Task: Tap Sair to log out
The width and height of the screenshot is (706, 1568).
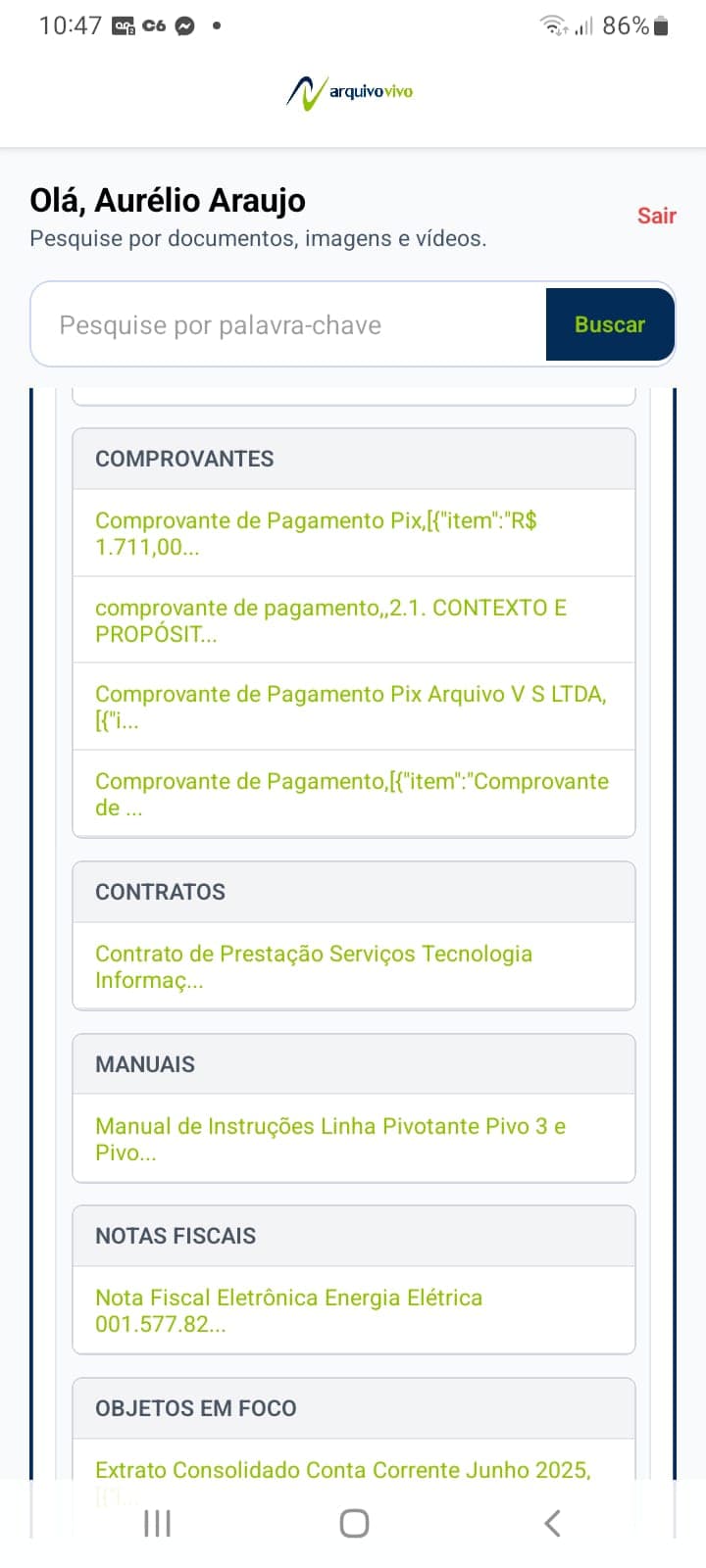Action: (x=656, y=216)
